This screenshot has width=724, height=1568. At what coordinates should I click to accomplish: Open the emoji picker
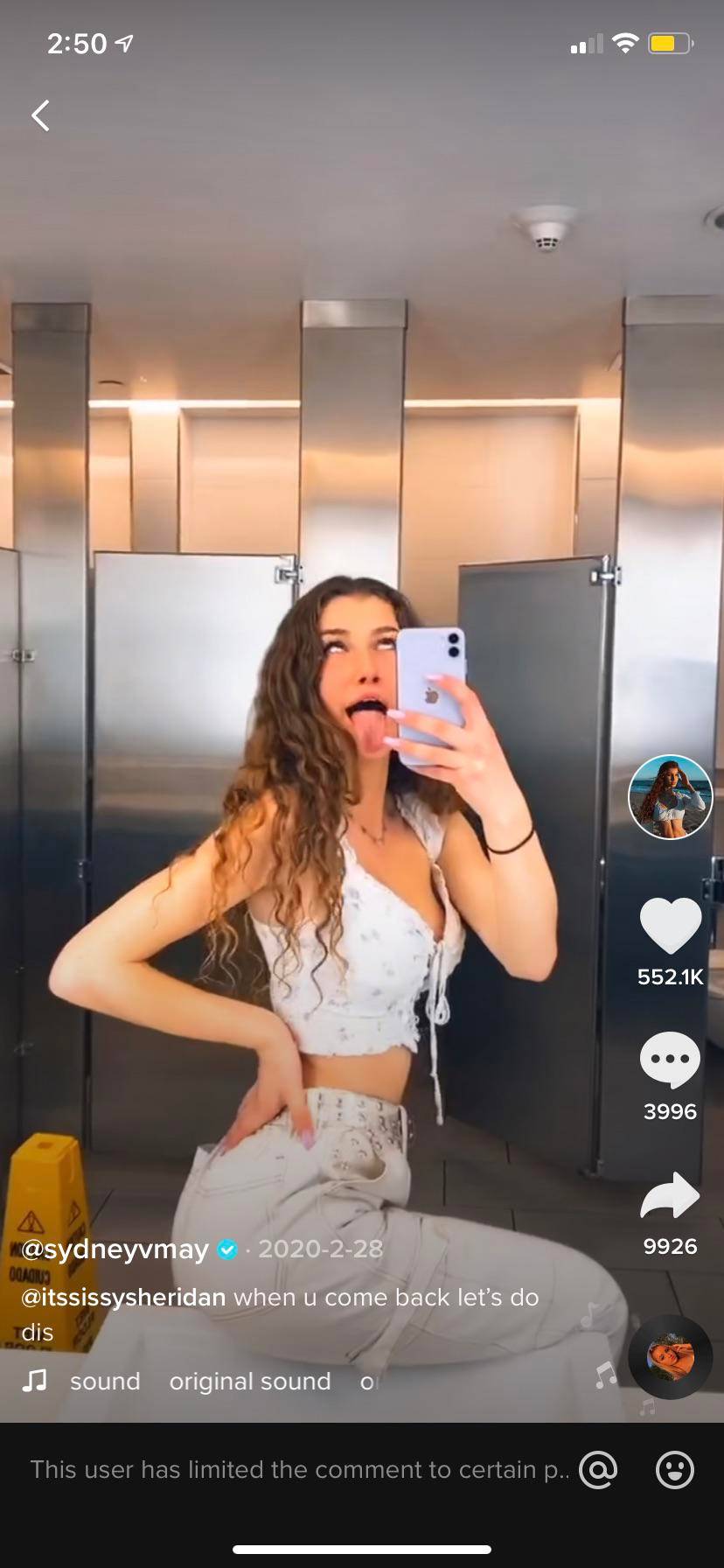coord(675,1470)
